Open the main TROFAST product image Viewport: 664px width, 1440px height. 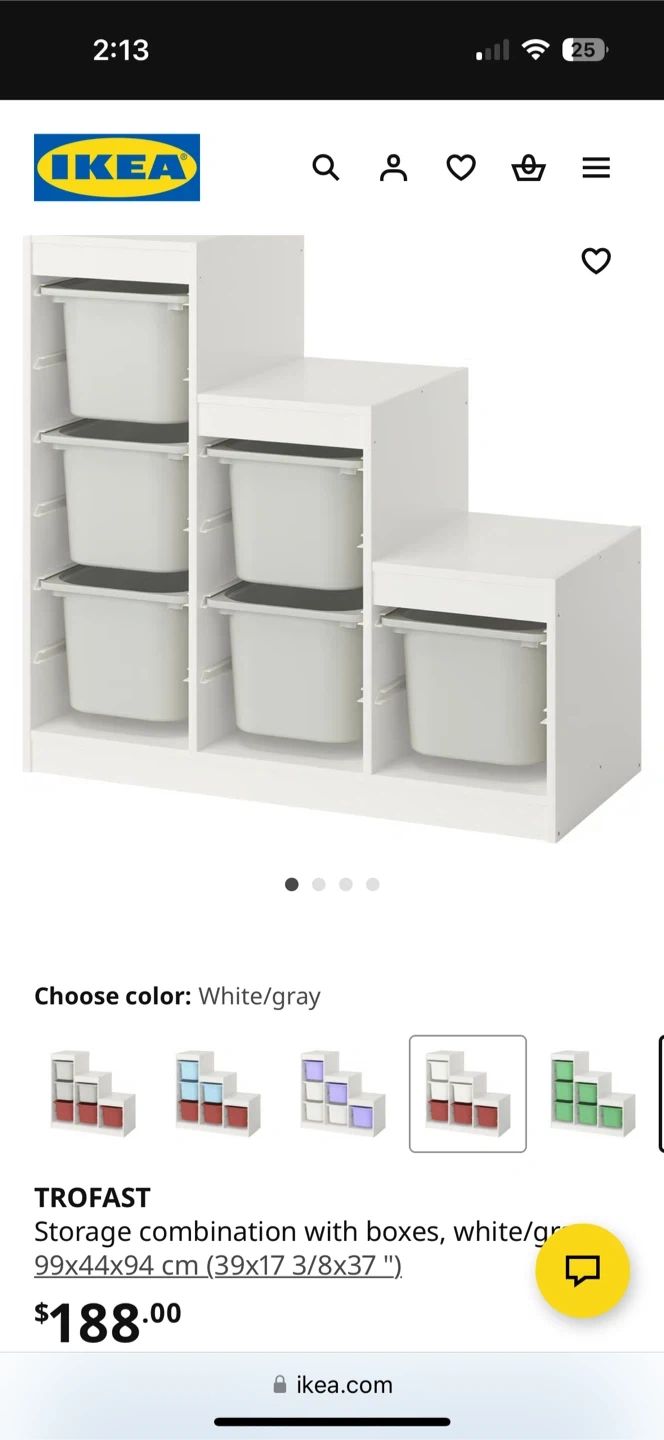pos(332,538)
